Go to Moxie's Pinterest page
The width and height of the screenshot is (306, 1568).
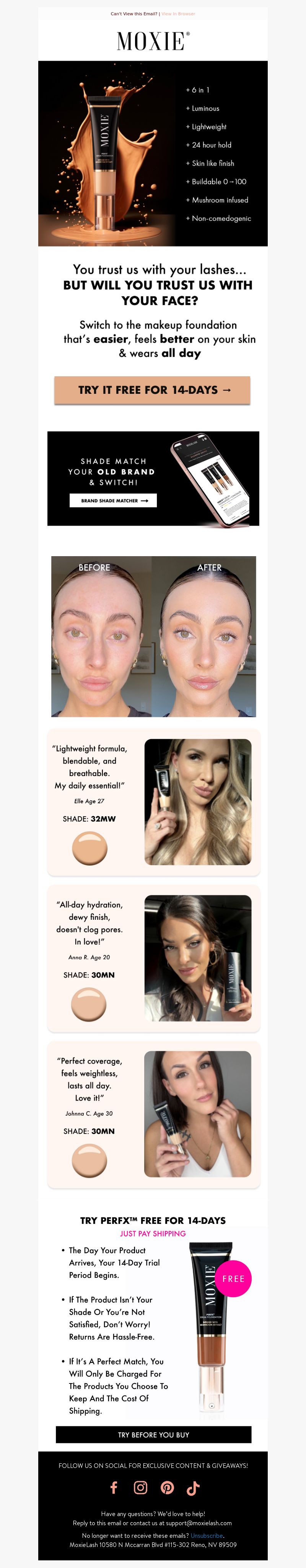(x=167, y=1487)
